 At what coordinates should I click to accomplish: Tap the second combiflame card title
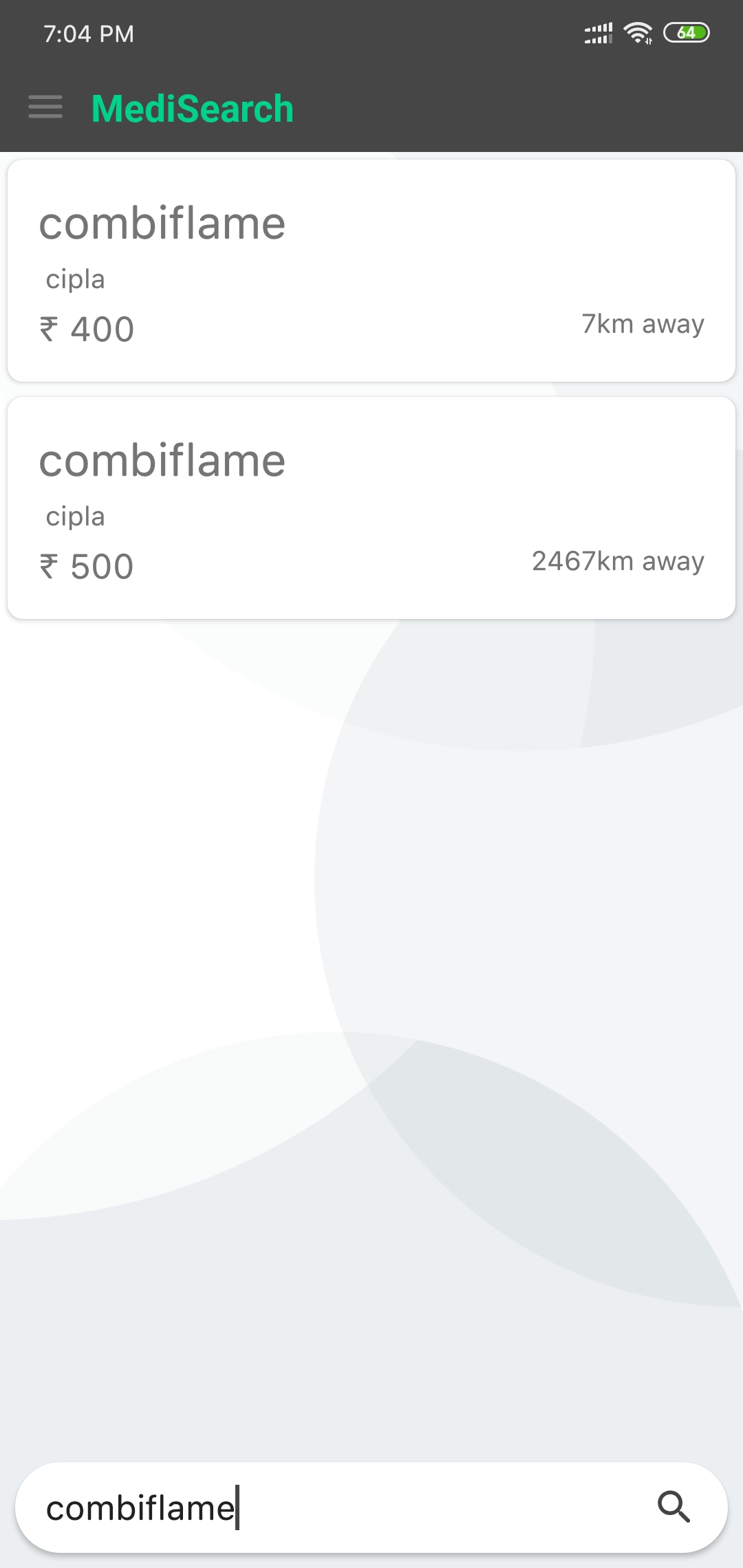(x=163, y=460)
